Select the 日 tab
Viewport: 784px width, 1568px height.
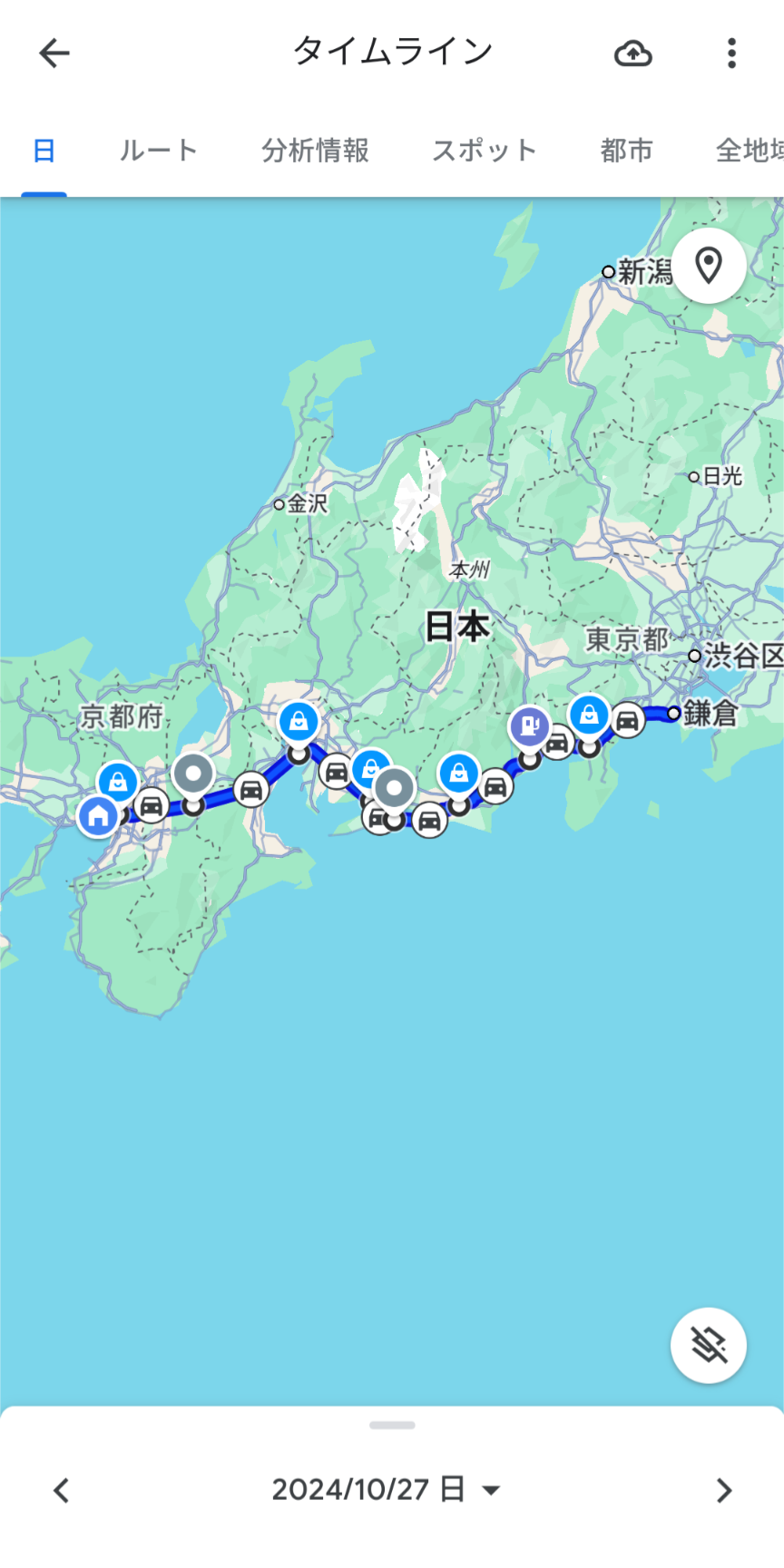[44, 151]
